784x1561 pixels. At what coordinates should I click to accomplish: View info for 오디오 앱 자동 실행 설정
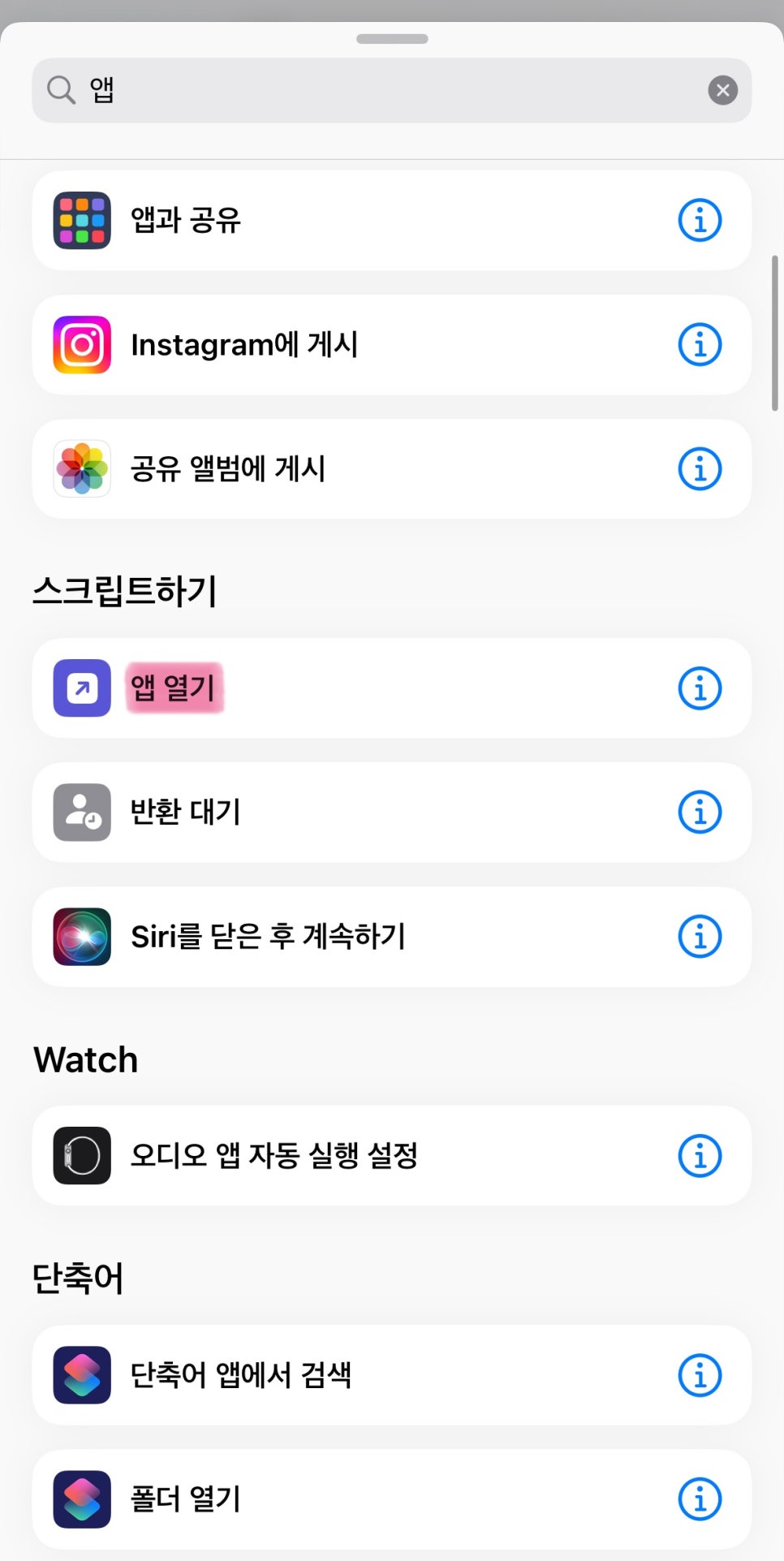tap(700, 1156)
